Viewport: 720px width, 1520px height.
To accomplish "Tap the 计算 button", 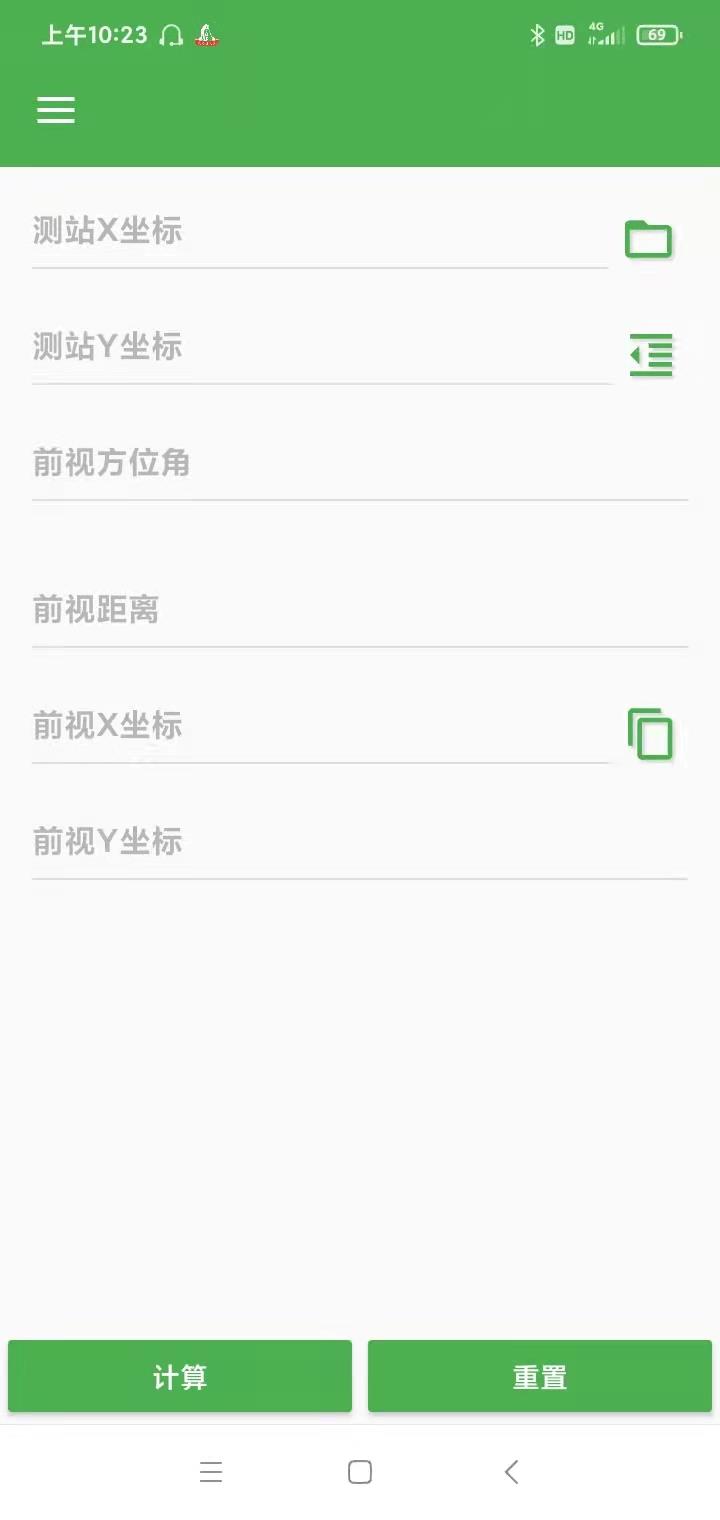I will point(180,1377).
